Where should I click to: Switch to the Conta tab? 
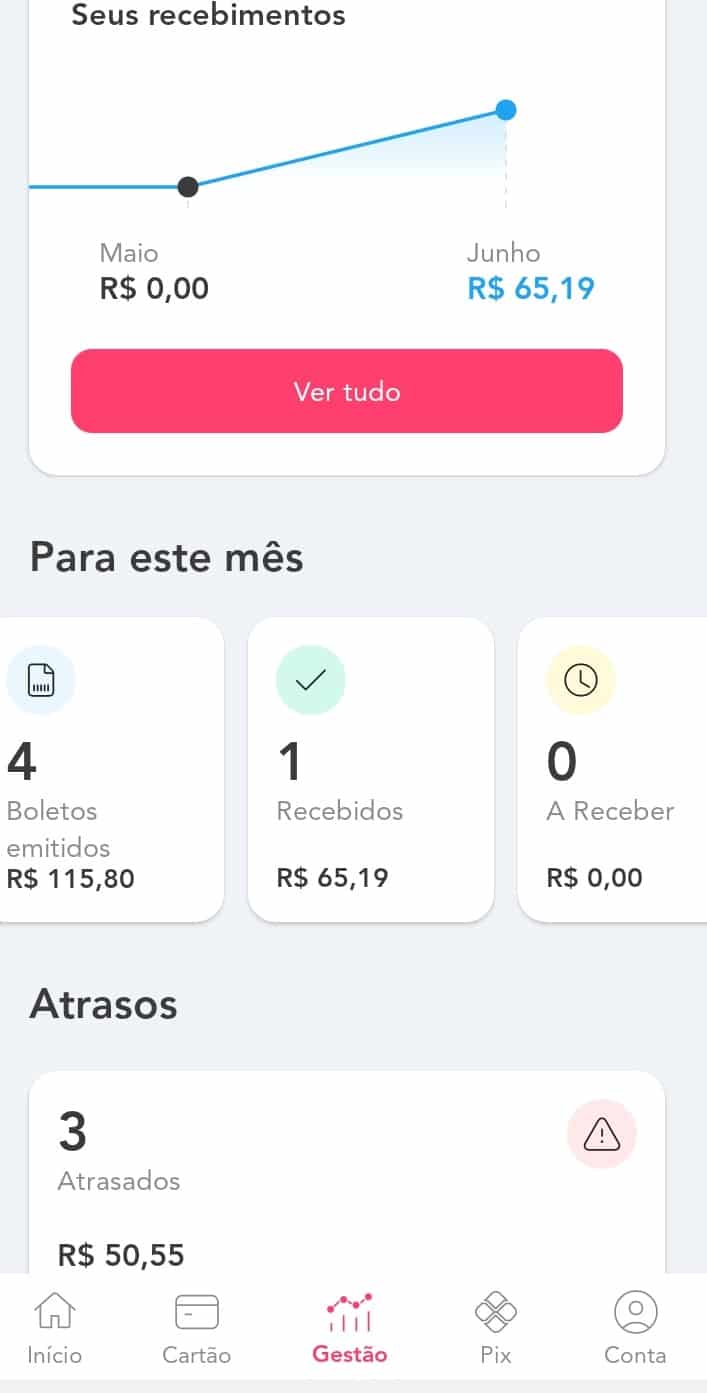[x=635, y=1329]
